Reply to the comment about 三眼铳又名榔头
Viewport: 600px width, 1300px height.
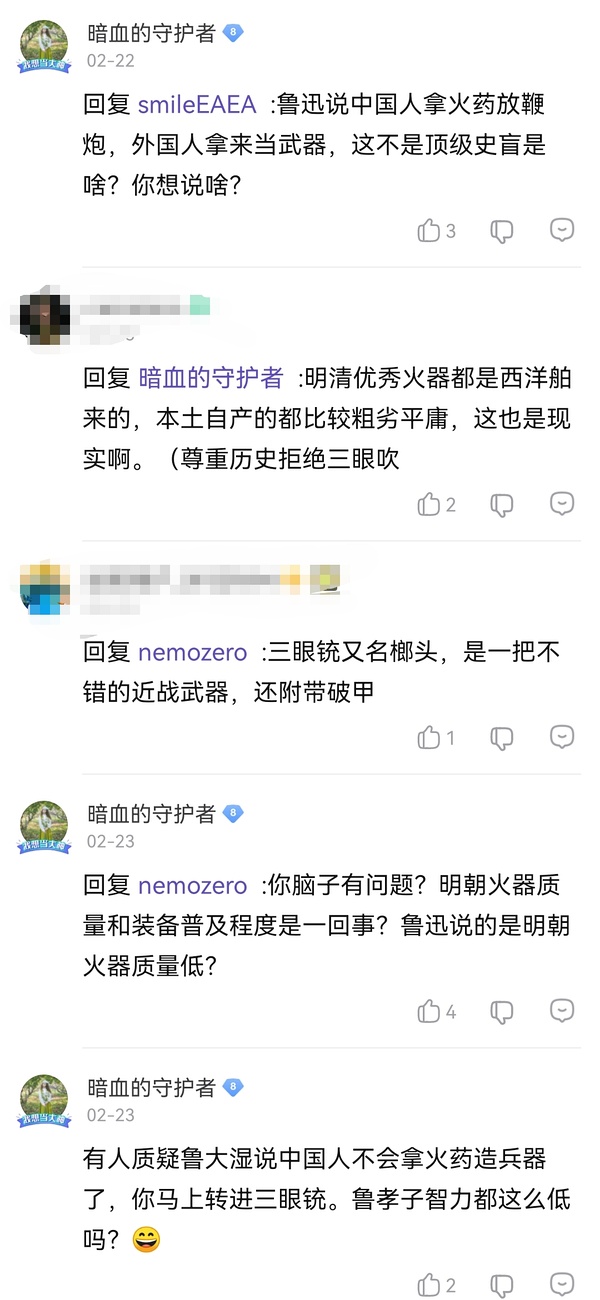coord(562,737)
